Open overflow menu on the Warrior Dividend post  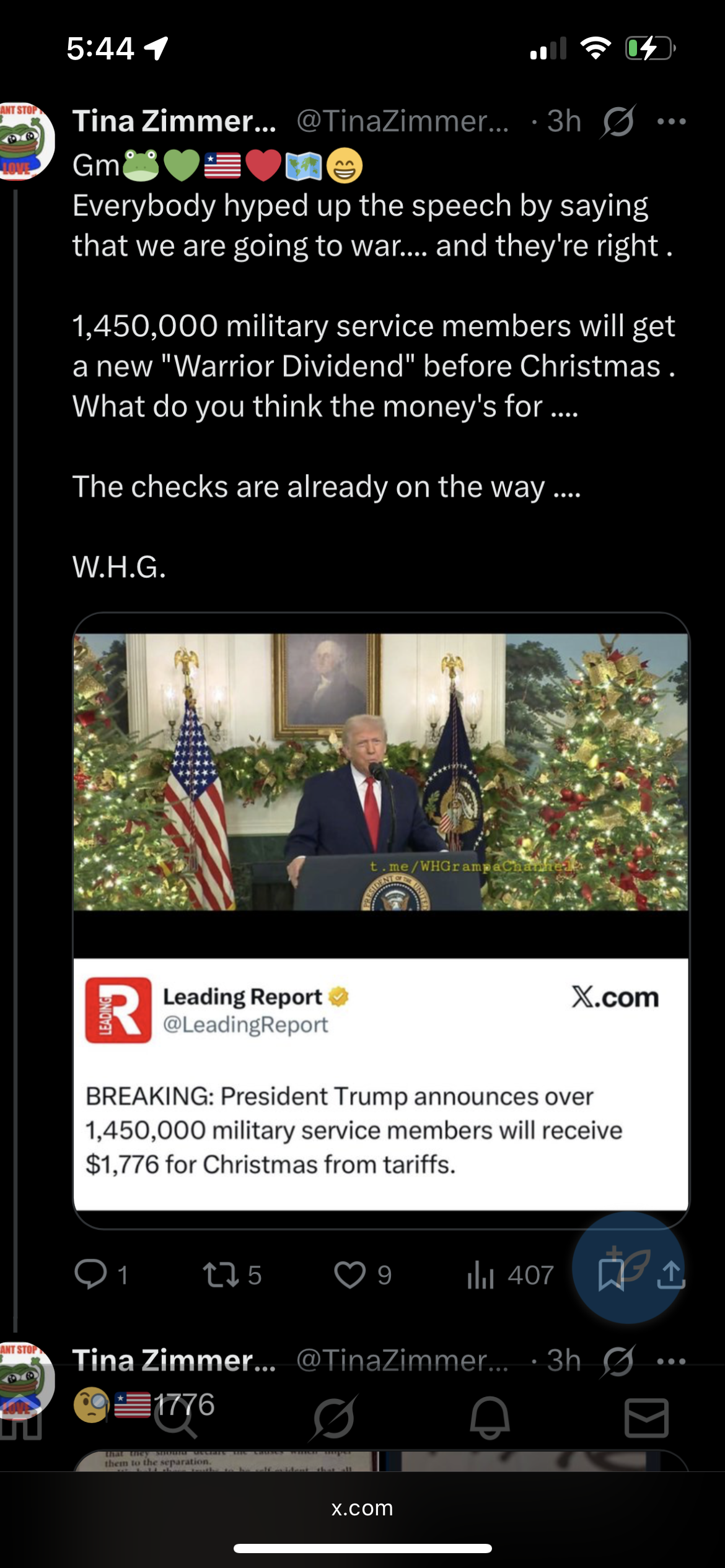coord(671,121)
